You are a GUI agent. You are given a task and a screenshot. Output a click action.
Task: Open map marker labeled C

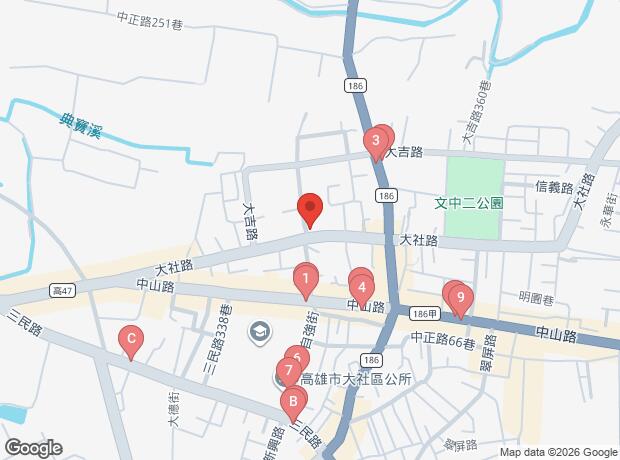pyautogui.click(x=129, y=339)
